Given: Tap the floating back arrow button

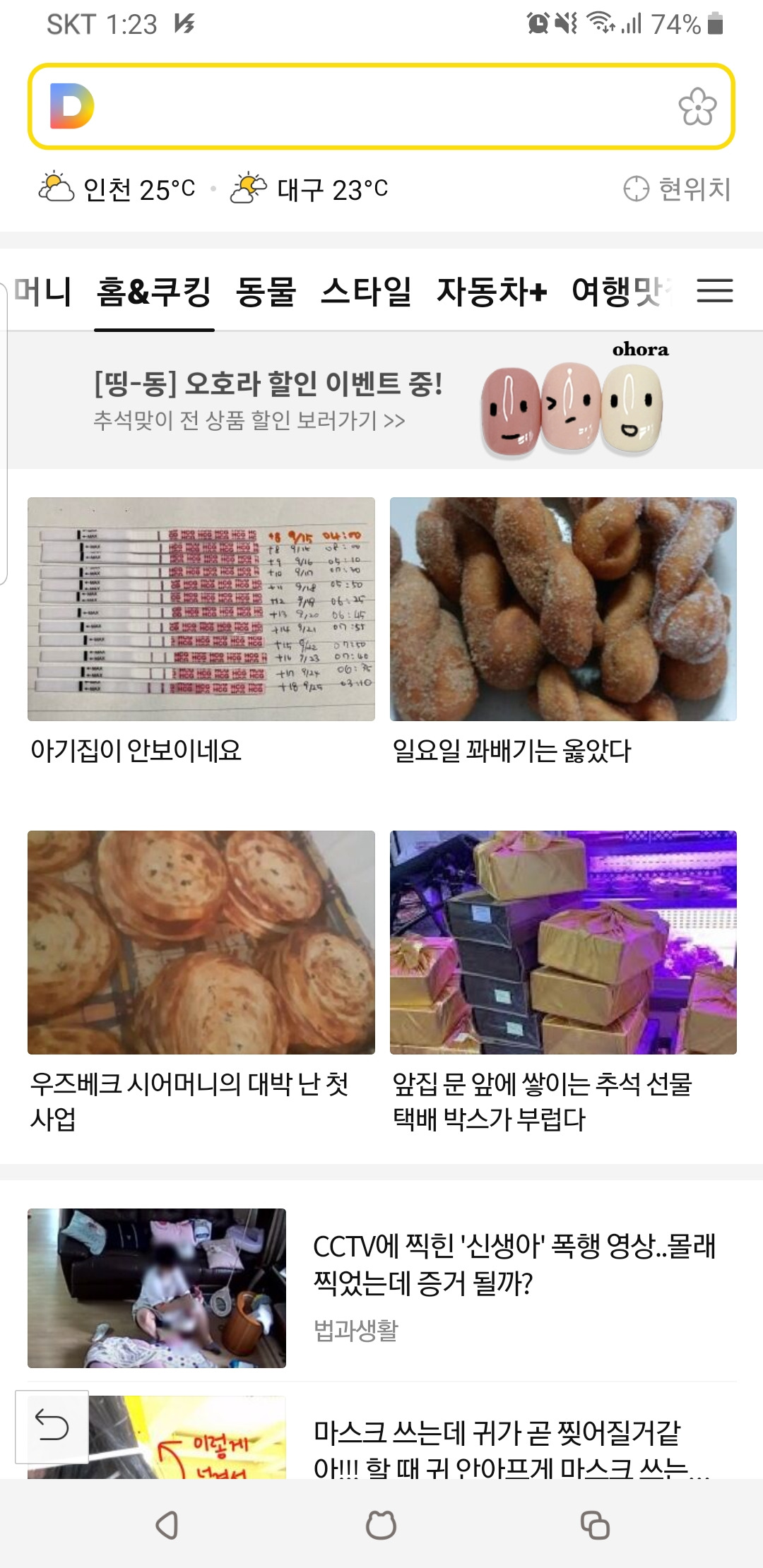Looking at the screenshot, I should pyautogui.click(x=52, y=1426).
